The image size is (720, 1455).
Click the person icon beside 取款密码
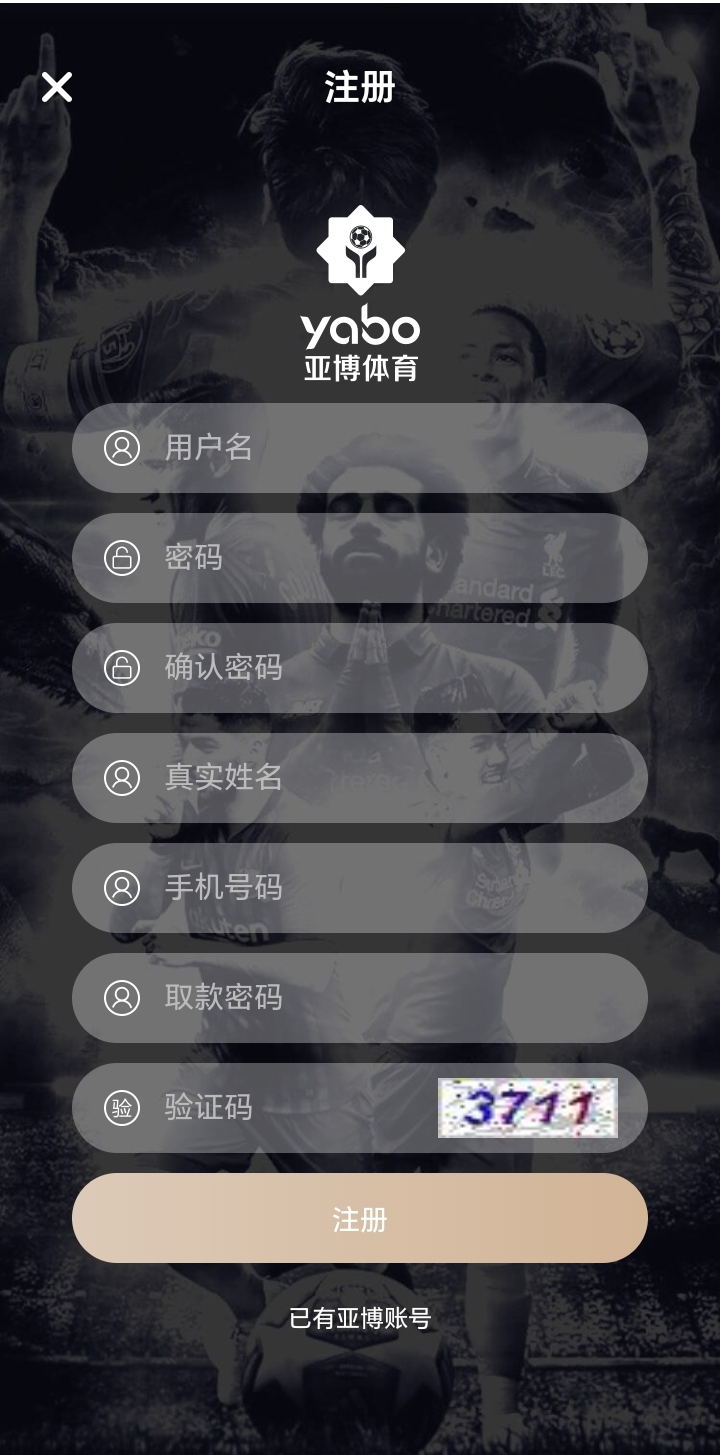(122, 998)
